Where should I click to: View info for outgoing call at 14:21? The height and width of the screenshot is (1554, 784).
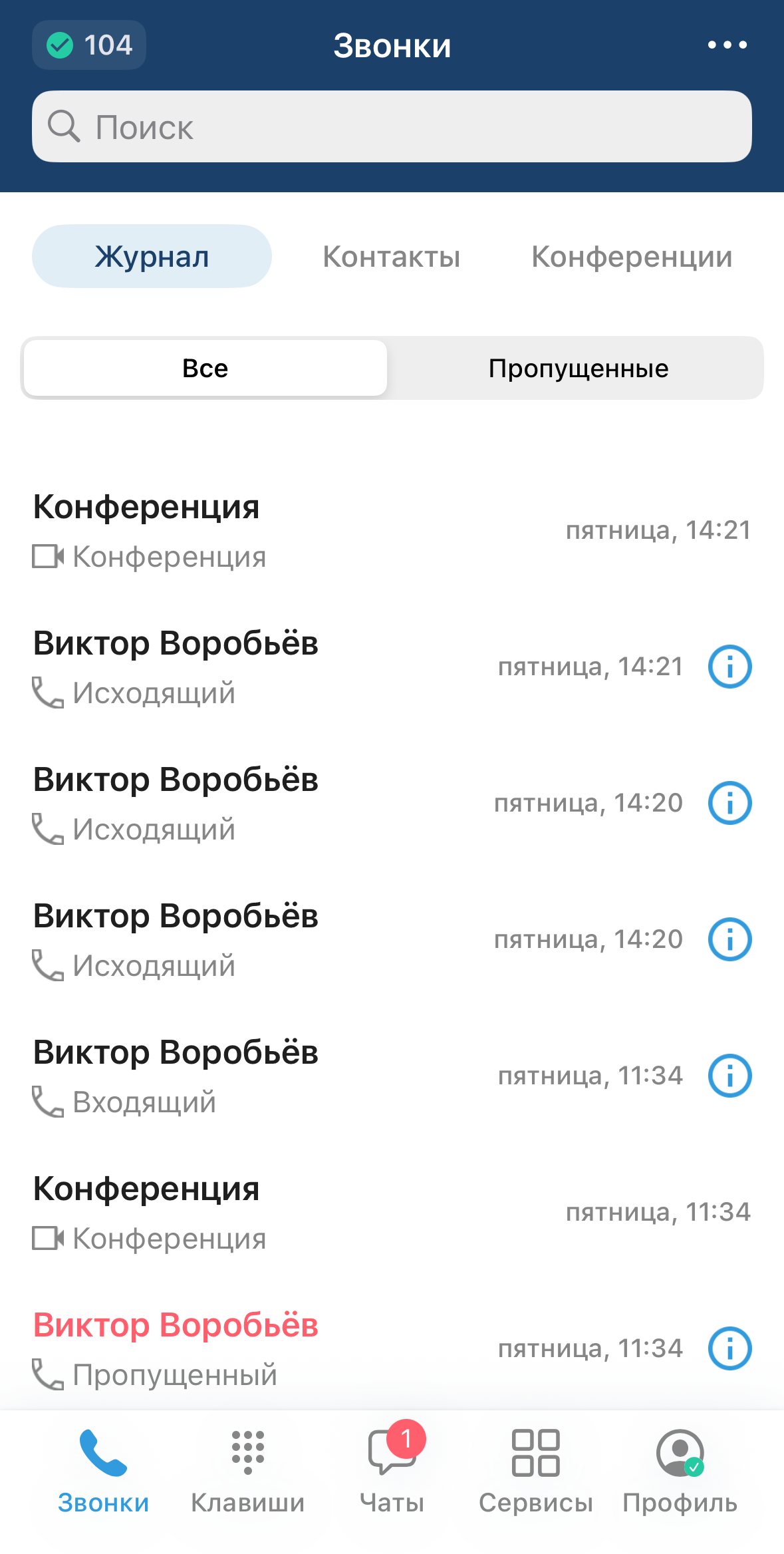[729, 667]
